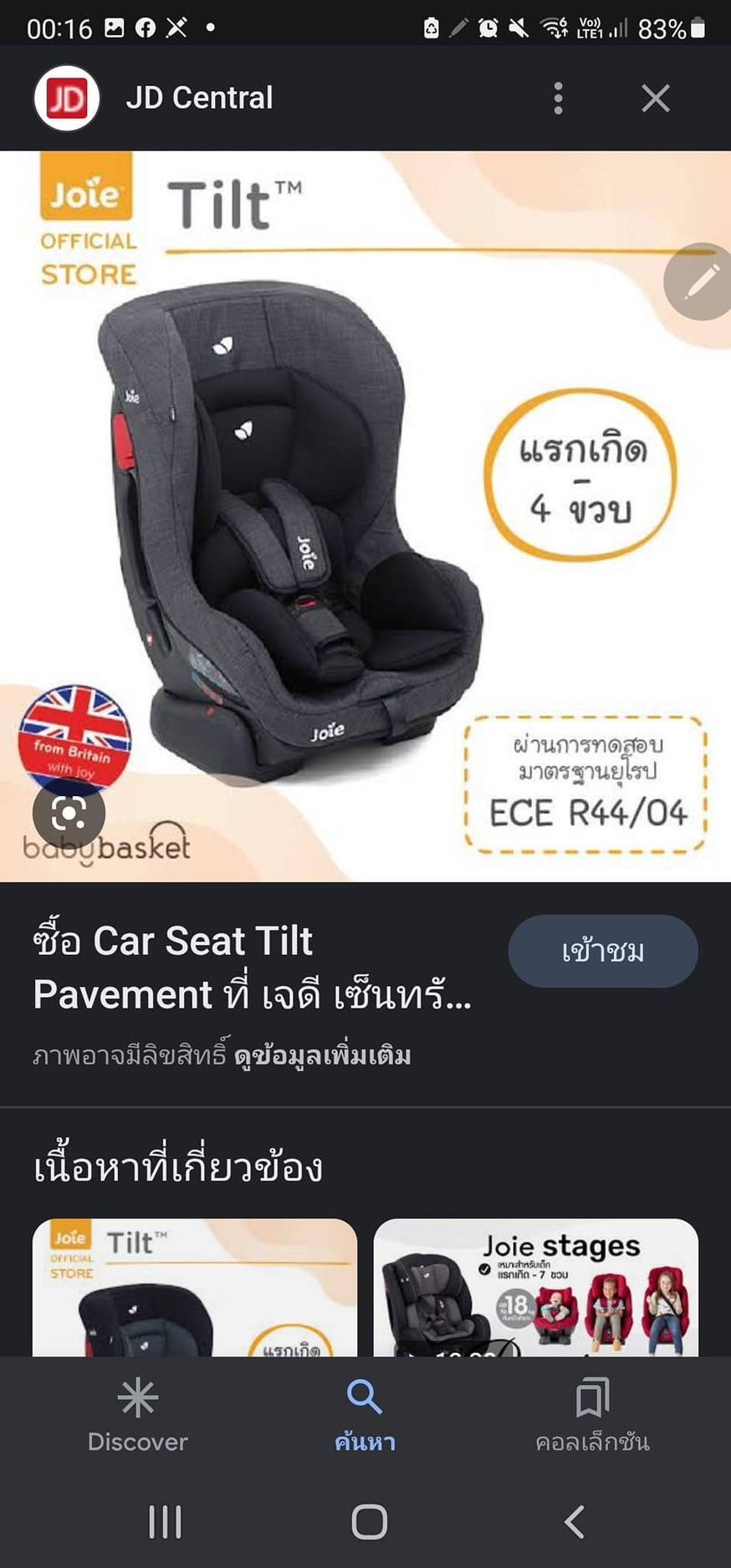
Task: Open Google Lens search icon on image
Action: pos(69,812)
